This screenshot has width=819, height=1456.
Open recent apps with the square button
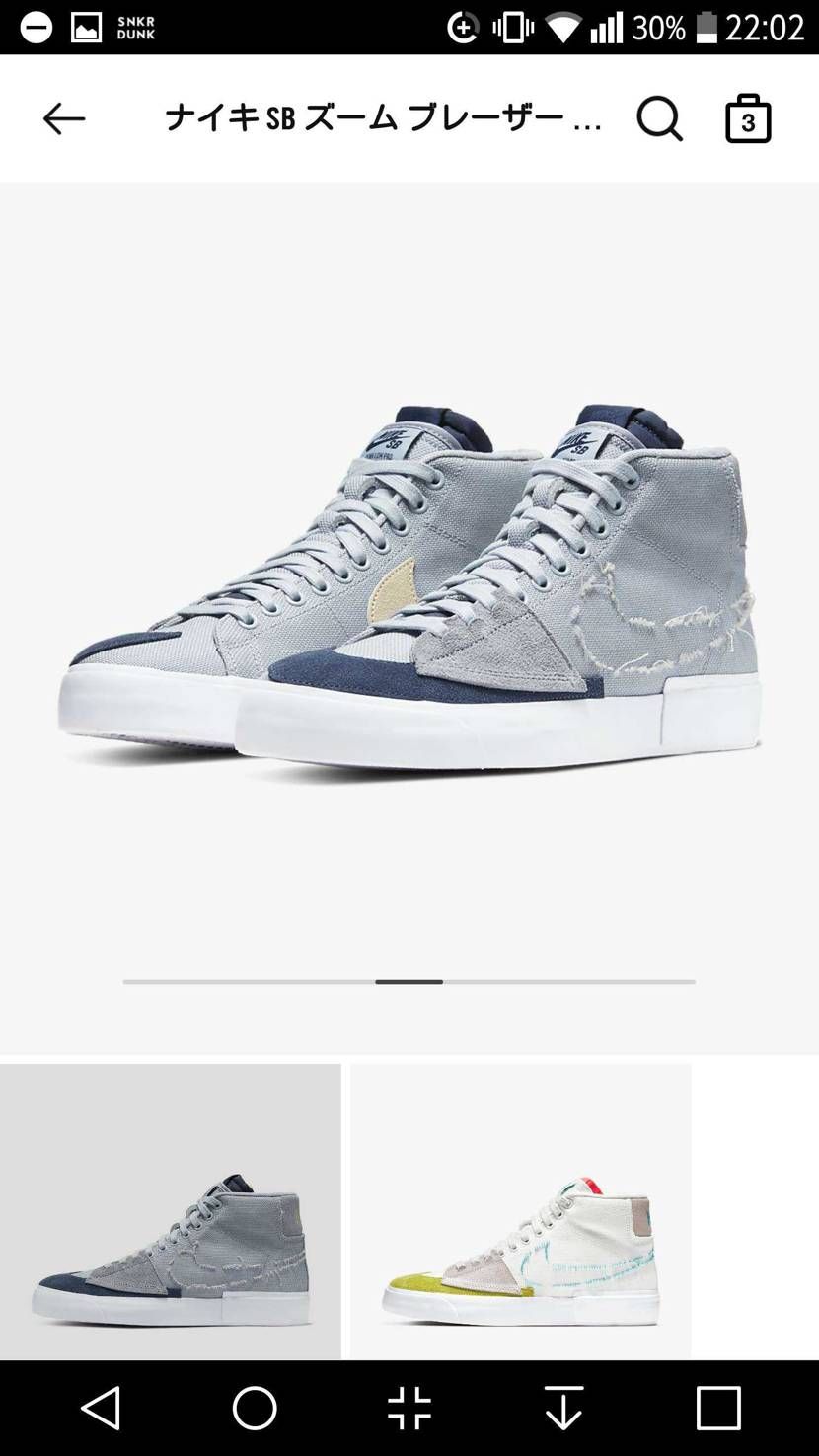click(x=717, y=1408)
